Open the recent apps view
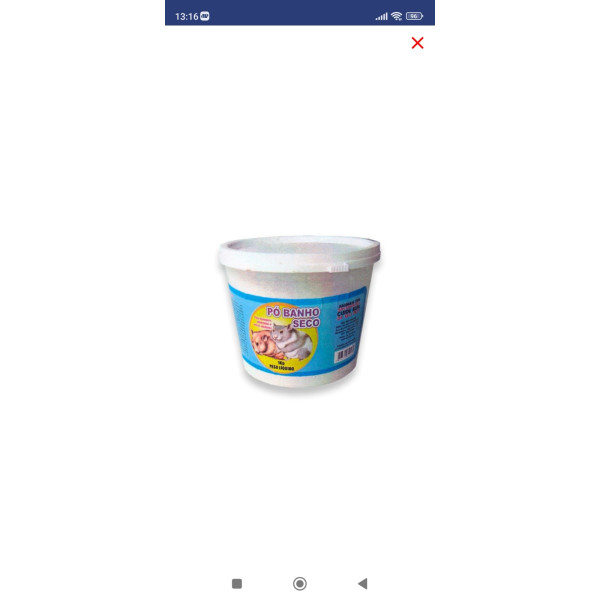The width and height of the screenshot is (600, 600). click(x=237, y=583)
